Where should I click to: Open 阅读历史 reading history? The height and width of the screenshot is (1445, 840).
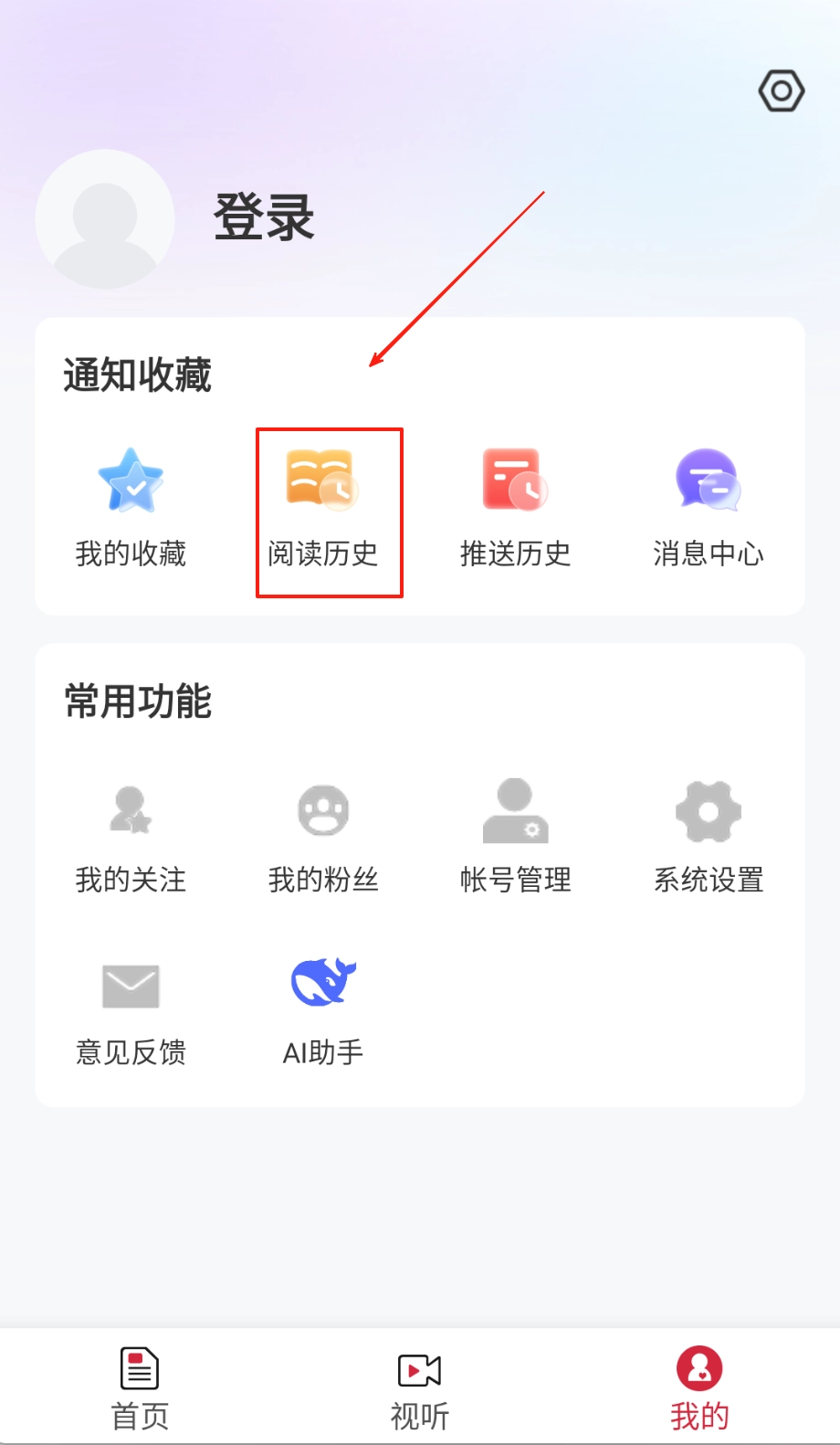(x=323, y=507)
